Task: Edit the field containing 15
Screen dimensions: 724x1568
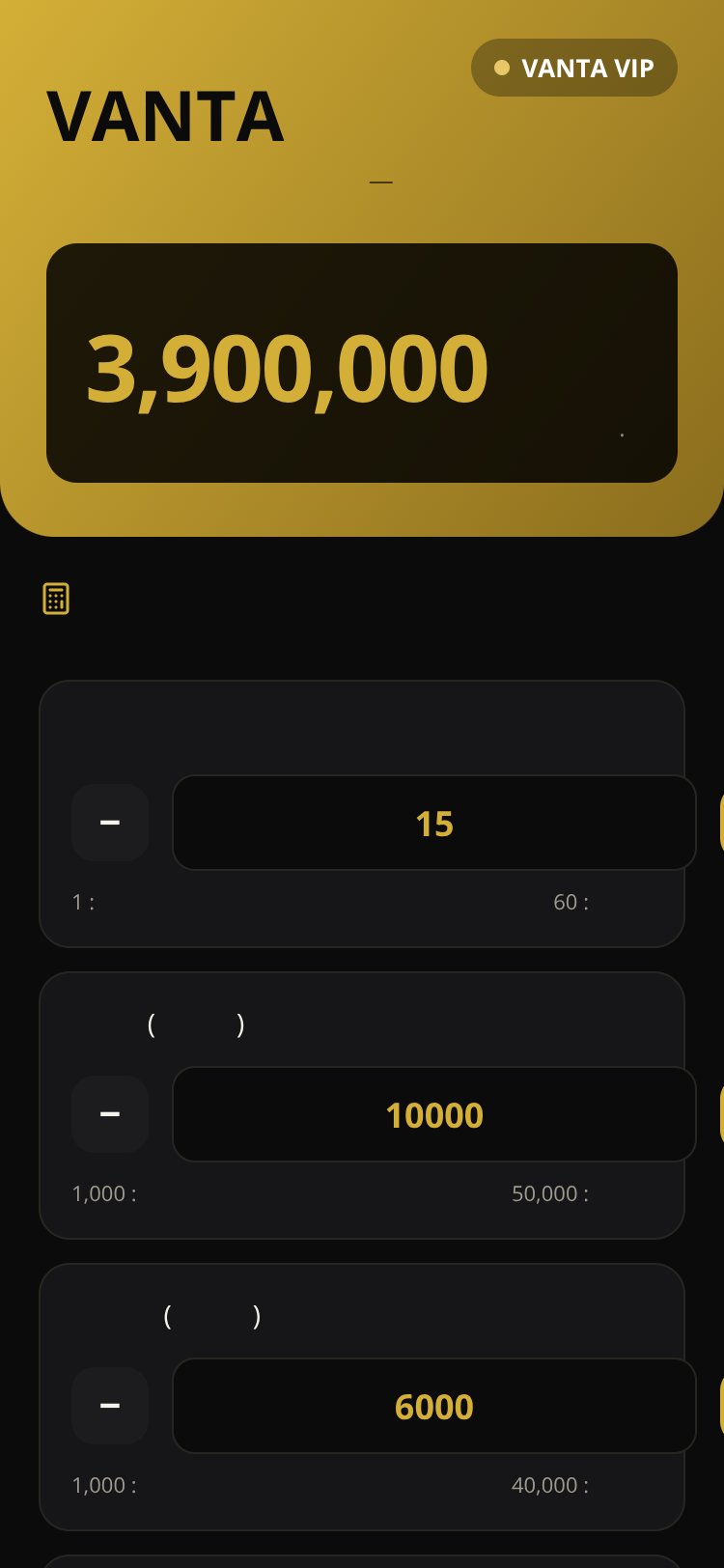Action: (x=434, y=823)
